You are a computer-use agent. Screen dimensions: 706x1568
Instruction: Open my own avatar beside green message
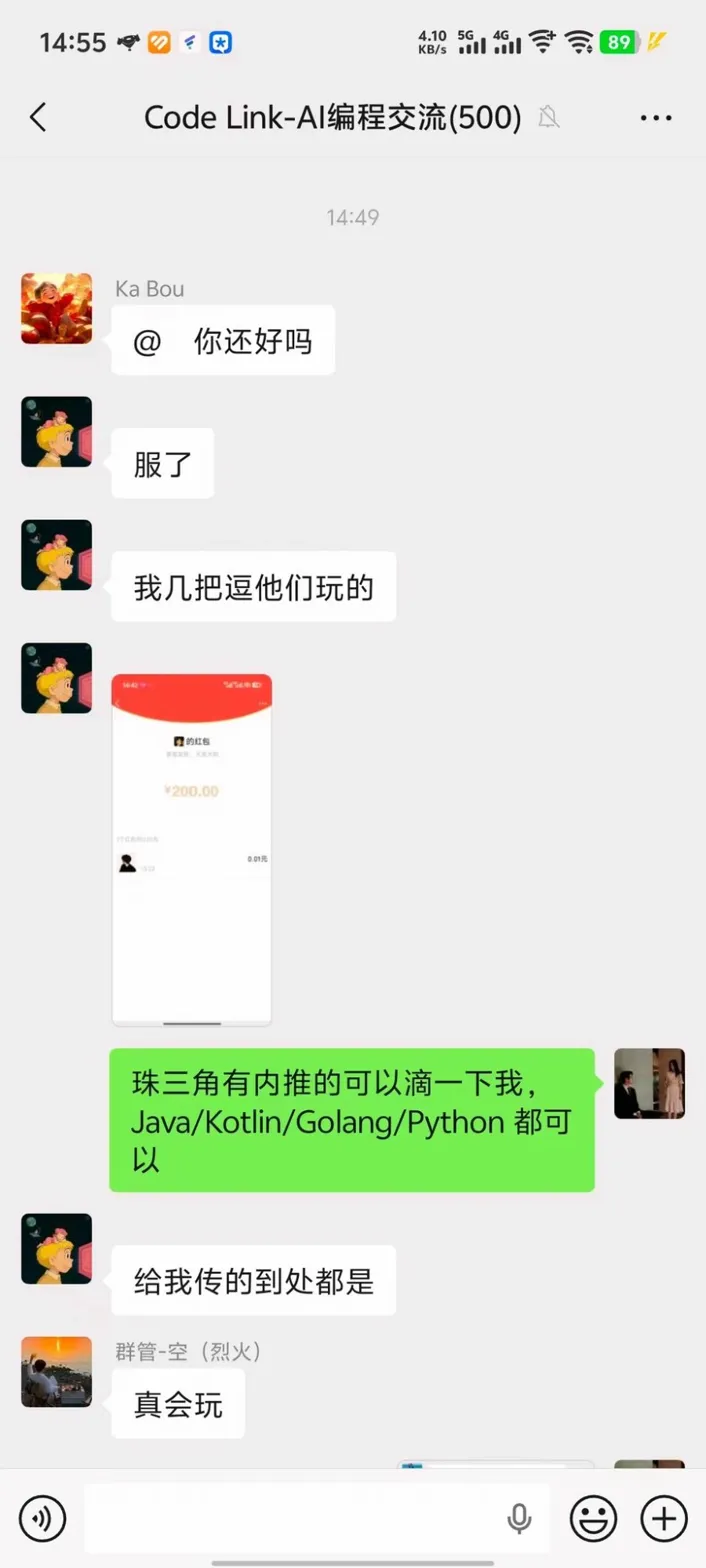coord(649,1083)
